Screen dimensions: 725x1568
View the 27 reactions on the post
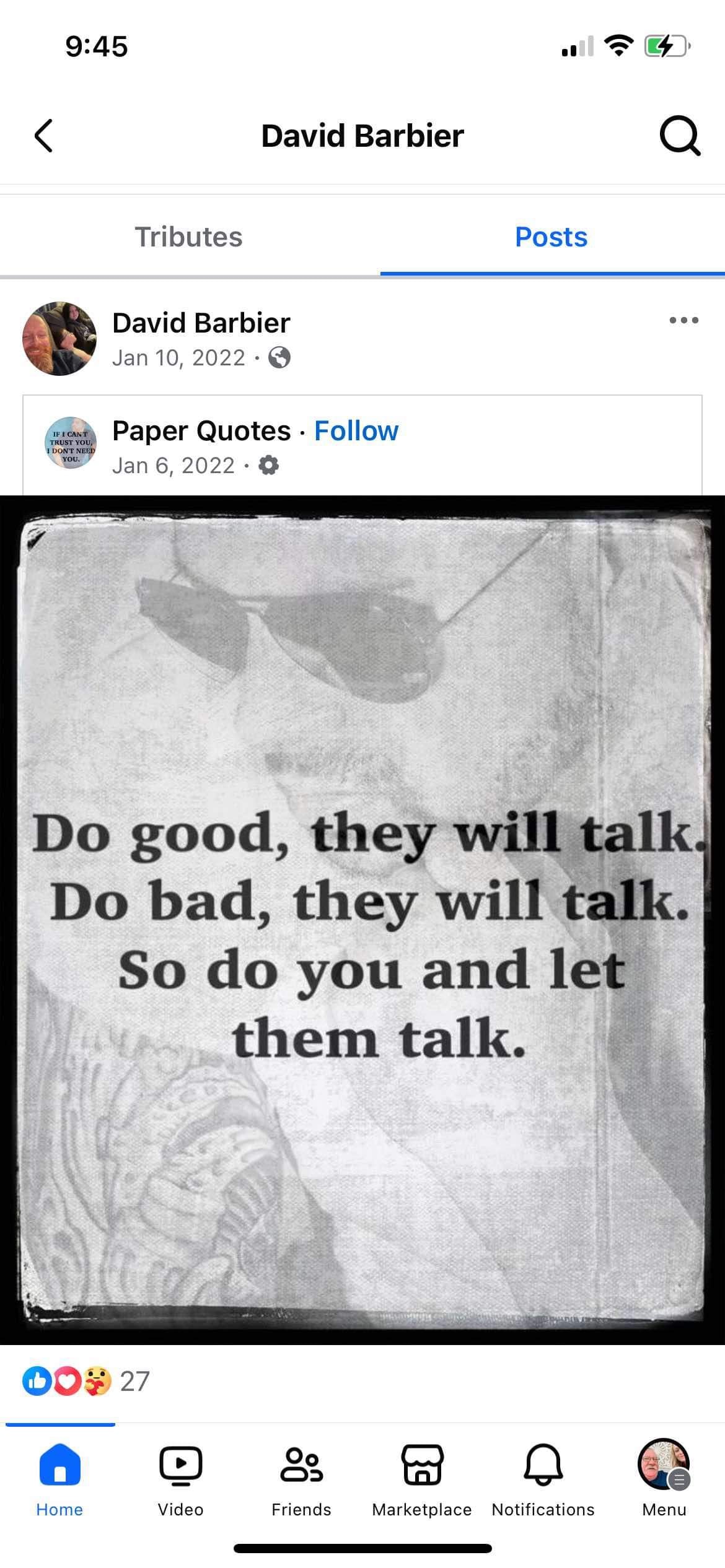coord(87,1381)
